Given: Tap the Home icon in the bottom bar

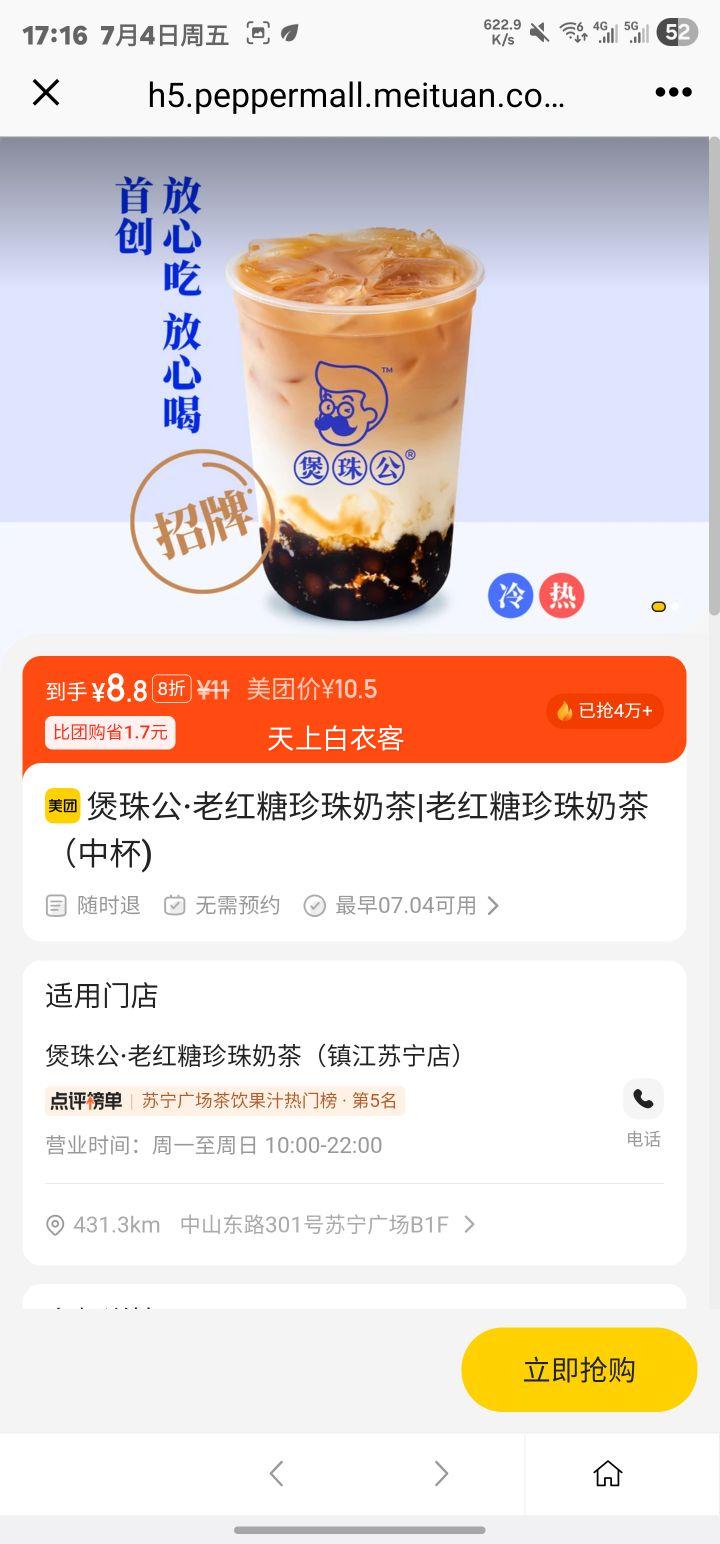Looking at the screenshot, I should click(608, 1473).
